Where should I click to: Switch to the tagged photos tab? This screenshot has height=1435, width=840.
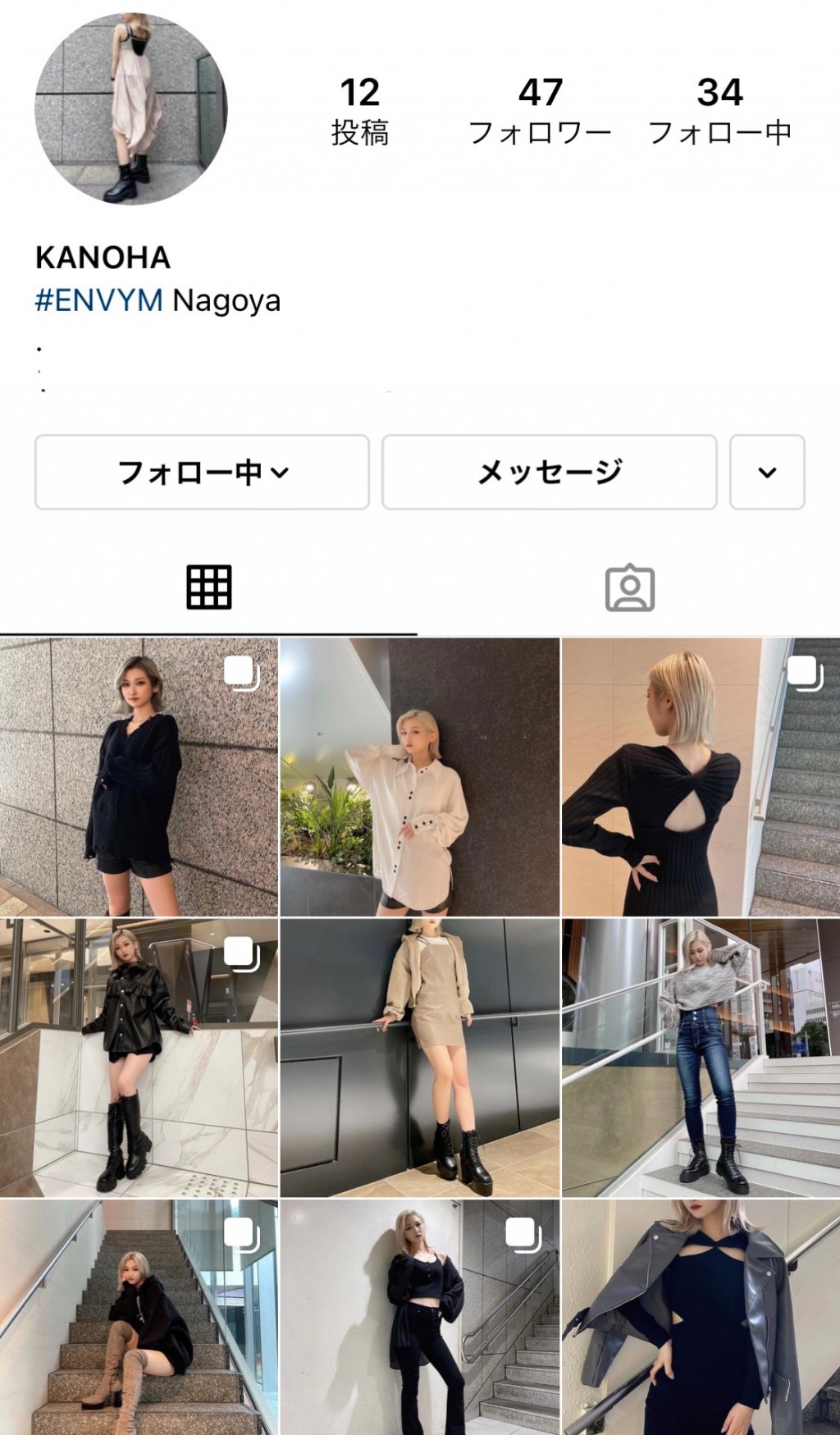[x=629, y=587]
